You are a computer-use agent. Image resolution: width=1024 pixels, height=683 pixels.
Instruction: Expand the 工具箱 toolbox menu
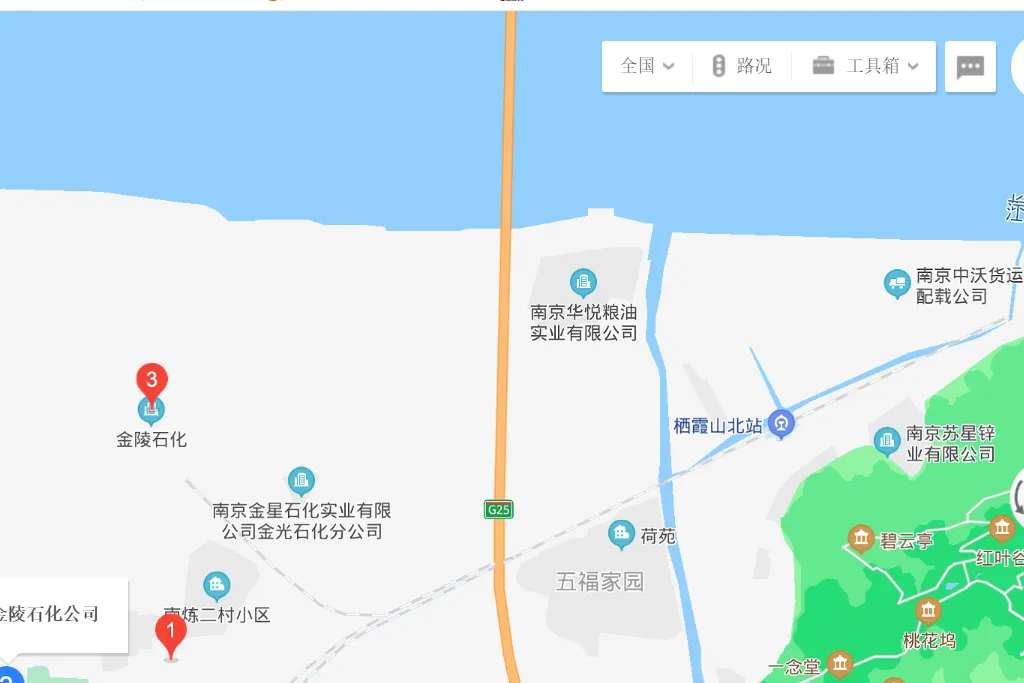865,66
